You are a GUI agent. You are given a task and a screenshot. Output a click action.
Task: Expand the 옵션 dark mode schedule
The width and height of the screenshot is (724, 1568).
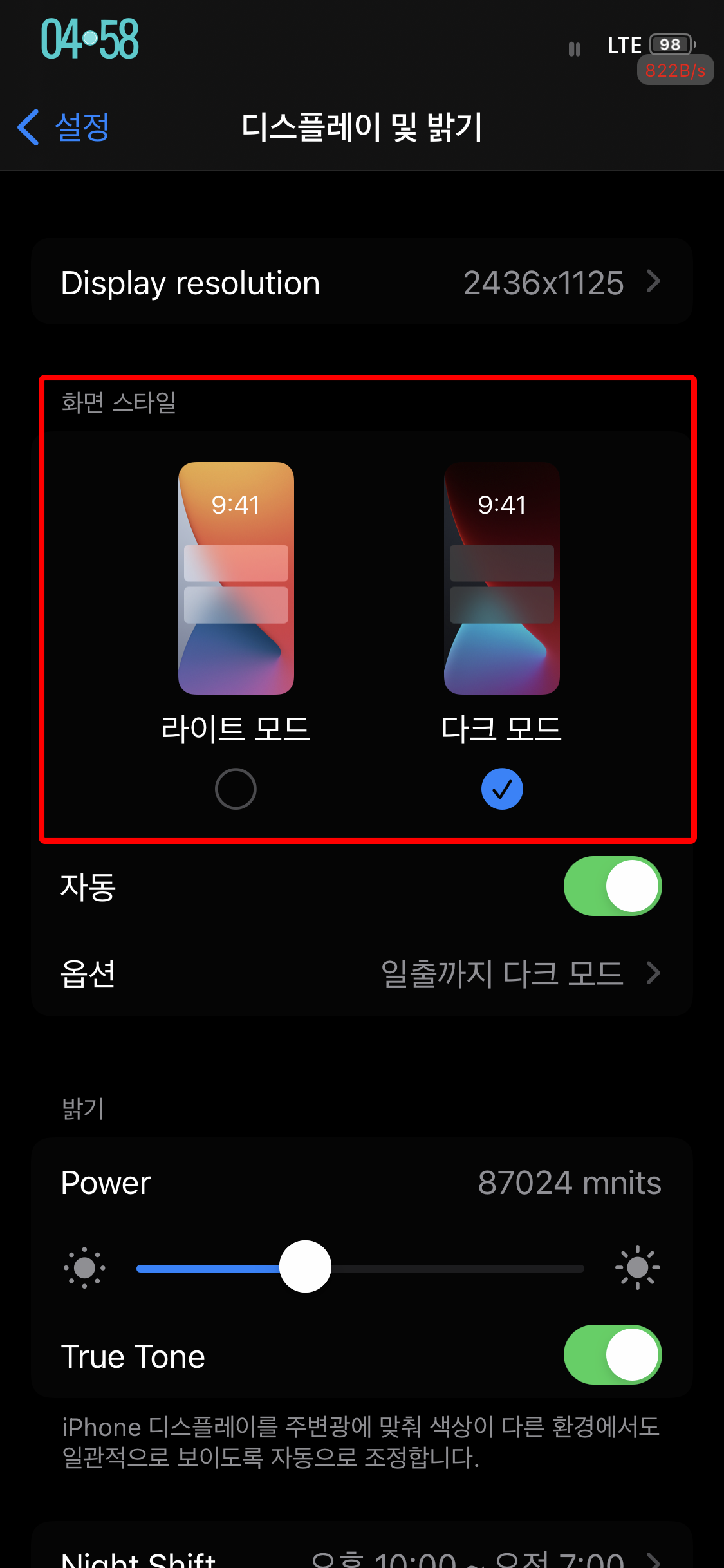point(654,973)
